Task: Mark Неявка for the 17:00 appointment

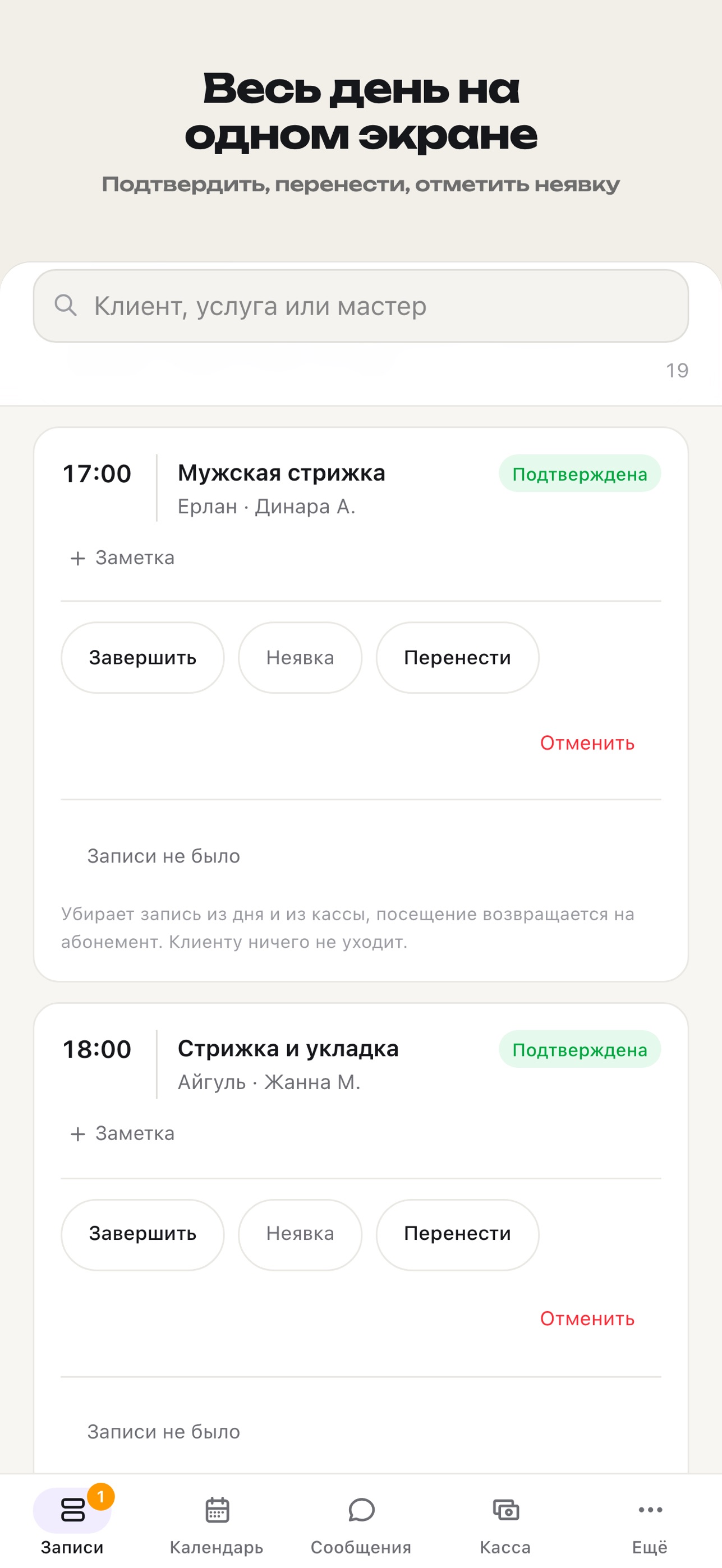Action: point(300,657)
